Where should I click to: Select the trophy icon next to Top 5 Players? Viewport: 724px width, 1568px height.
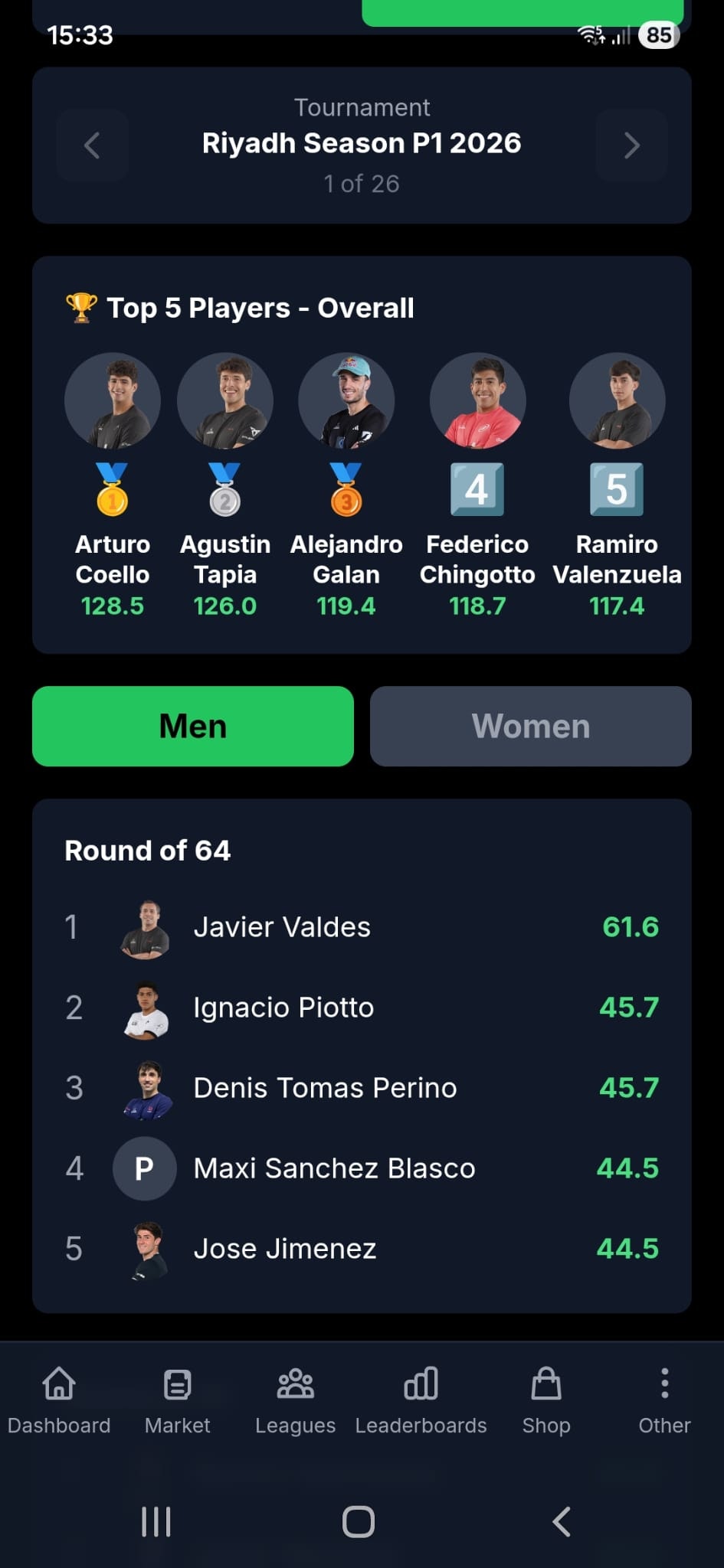click(81, 306)
